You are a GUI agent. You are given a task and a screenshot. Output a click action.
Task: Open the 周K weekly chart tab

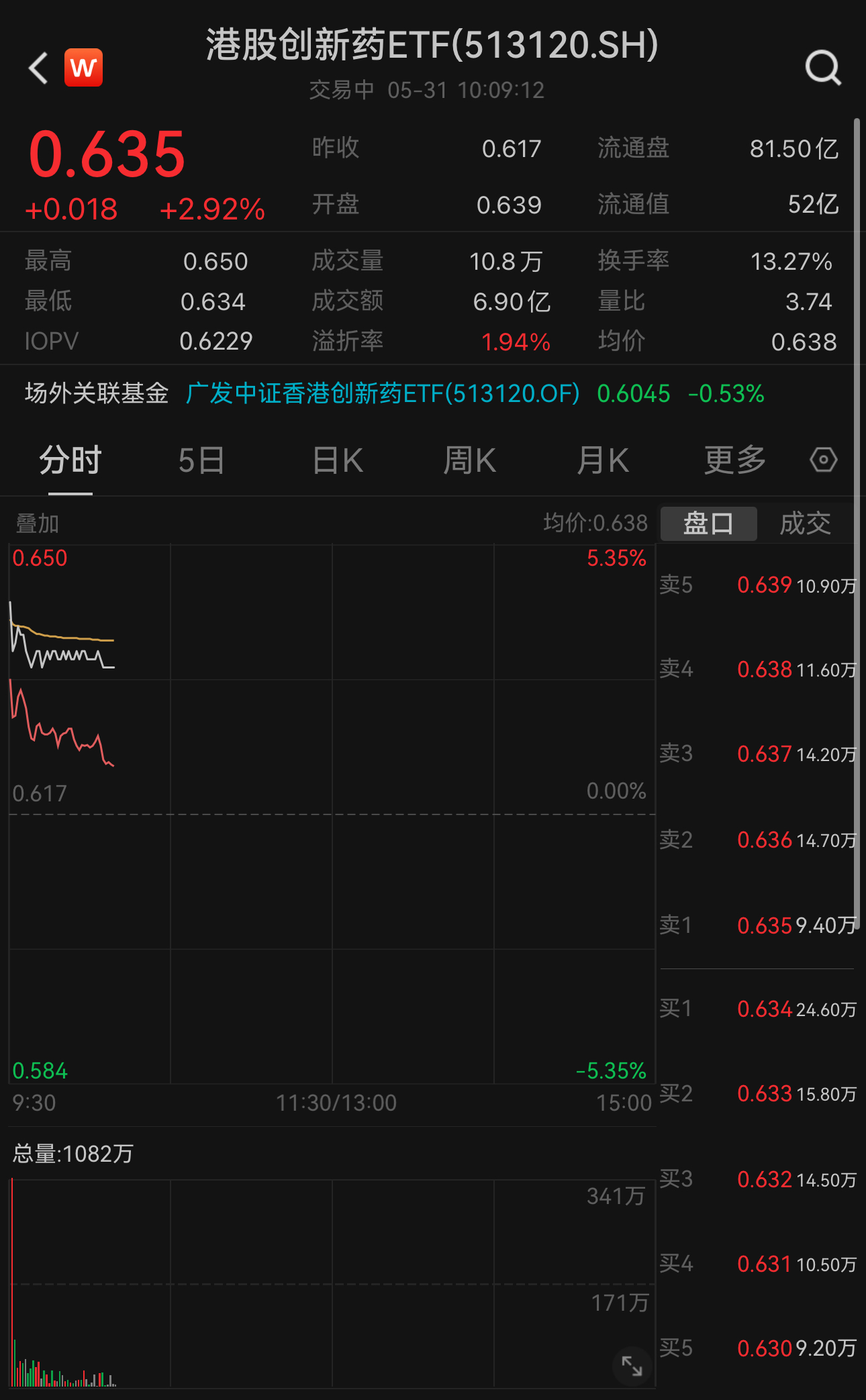click(x=469, y=460)
